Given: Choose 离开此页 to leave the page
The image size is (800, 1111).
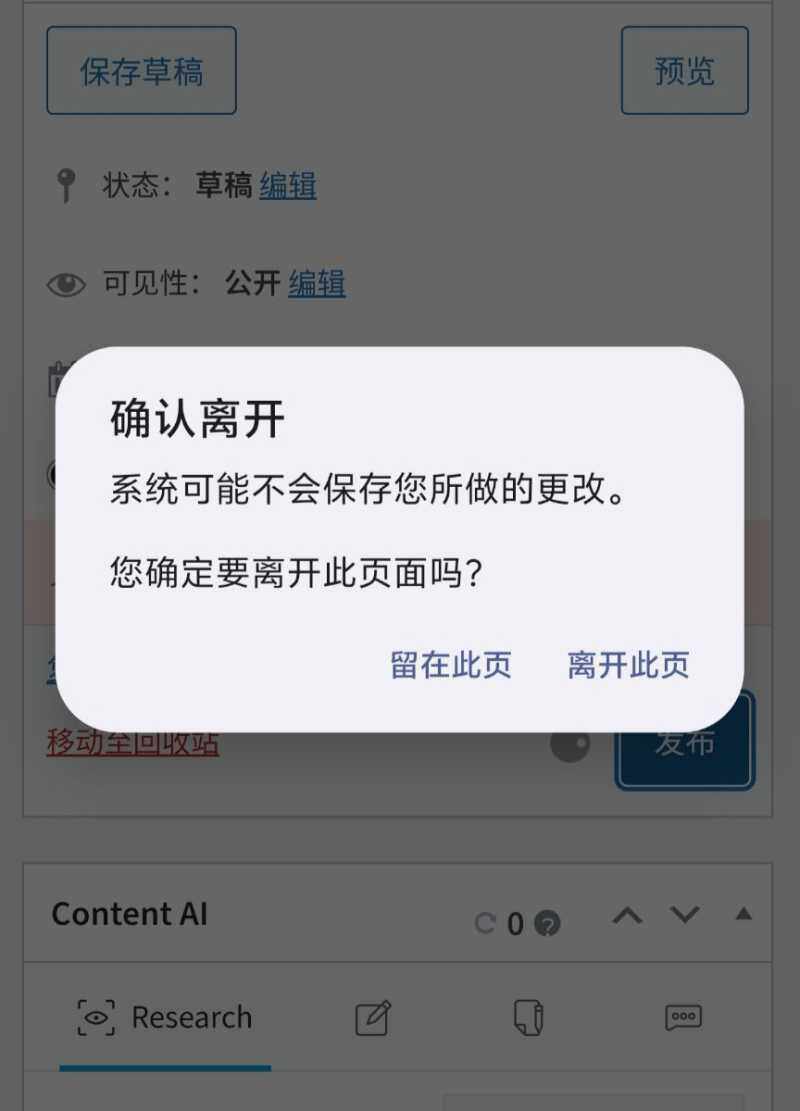Looking at the screenshot, I should [627, 666].
